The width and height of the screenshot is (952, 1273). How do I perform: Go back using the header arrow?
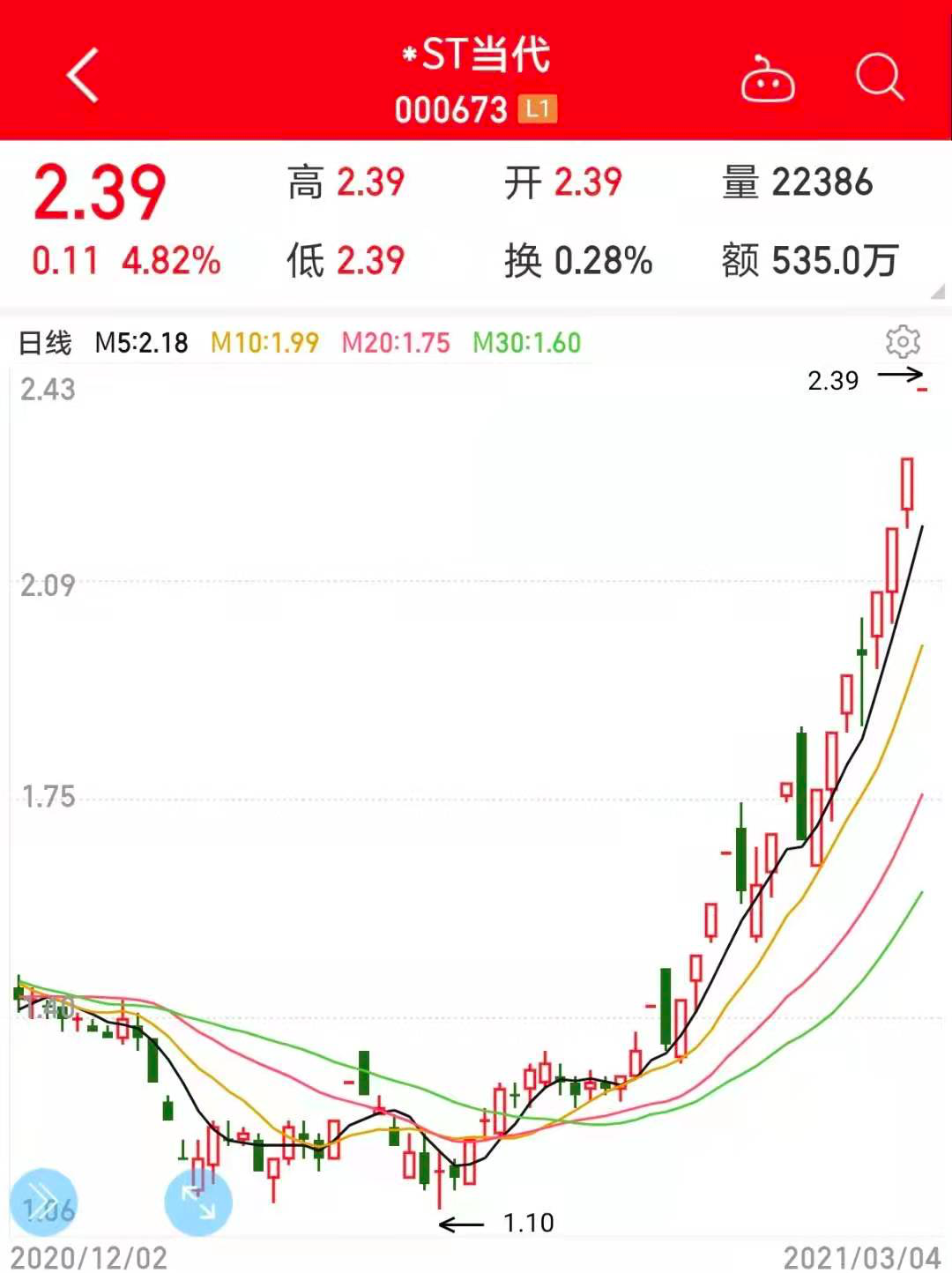click(83, 76)
